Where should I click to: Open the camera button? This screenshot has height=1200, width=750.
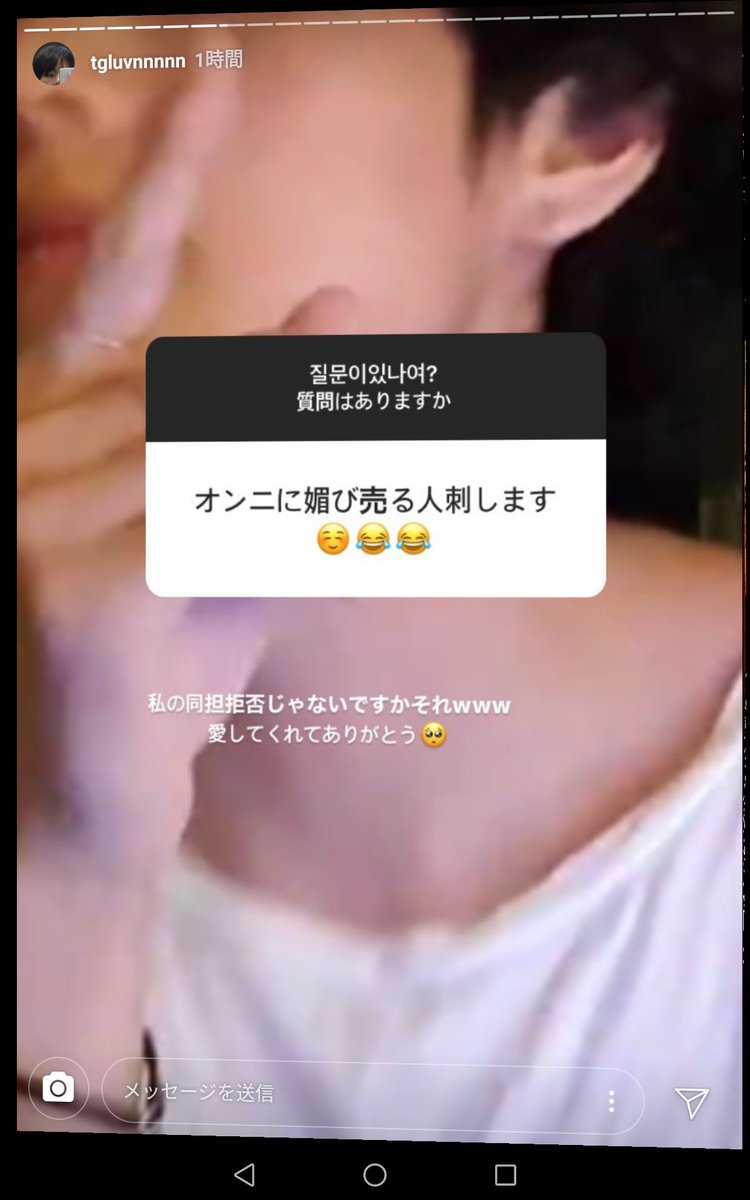(x=58, y=1087)
